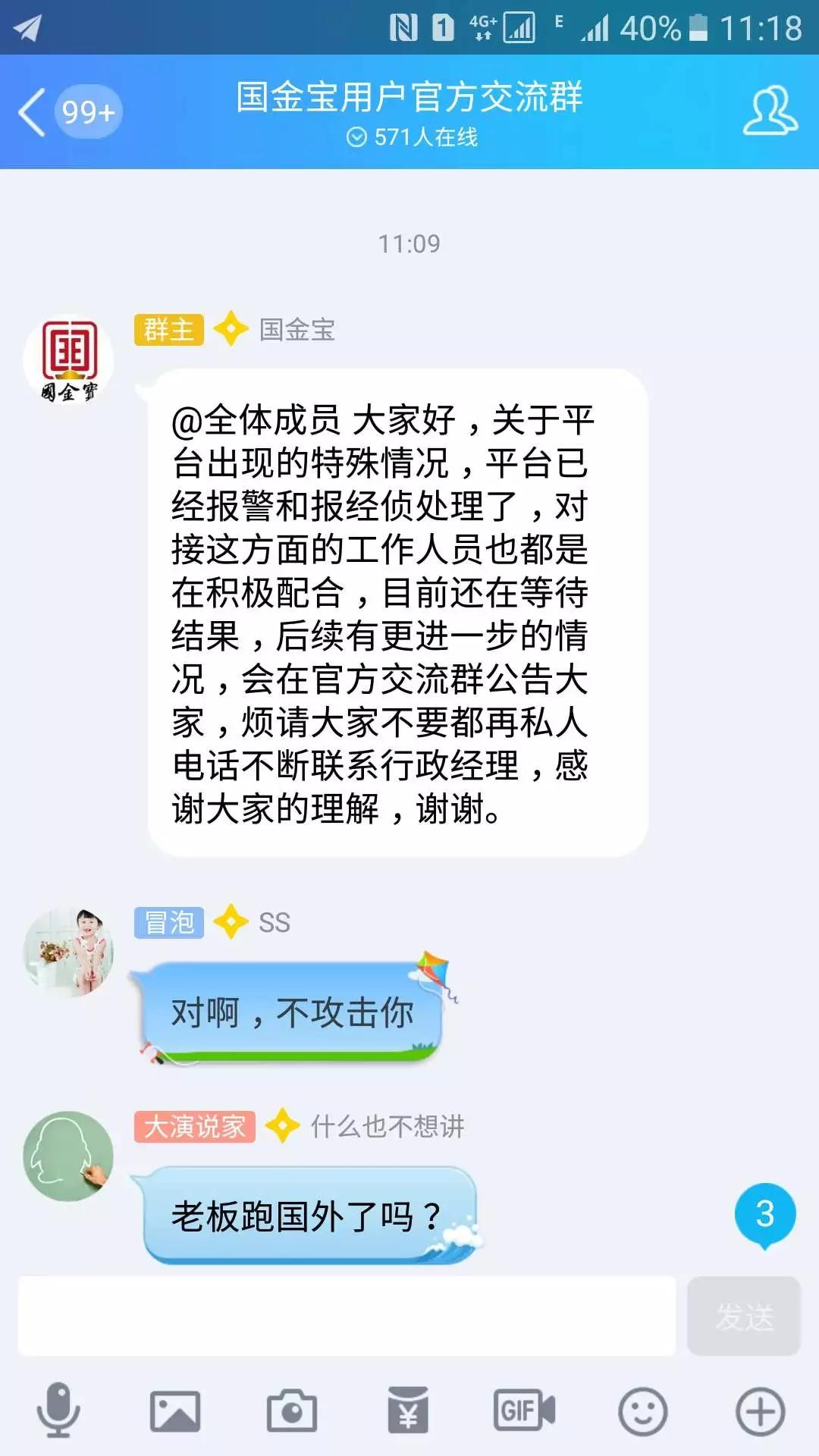Record a voice message with microphone
Image resolution: width=819 pixels, height=1456 pixels.
click(x=58, y=1410)
